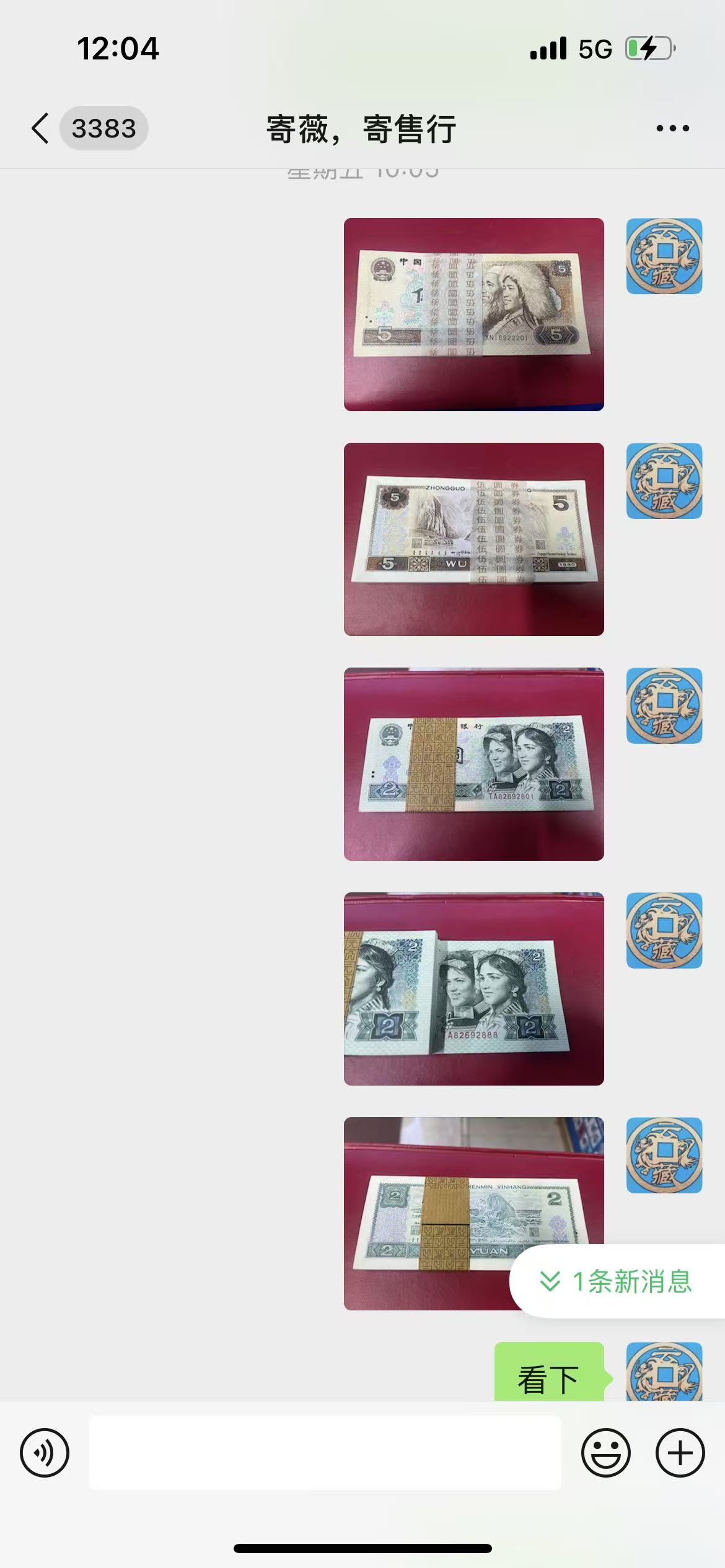
Task: Open the banded 2 yuan bundle front photo
Action: [x=473, y=764]
